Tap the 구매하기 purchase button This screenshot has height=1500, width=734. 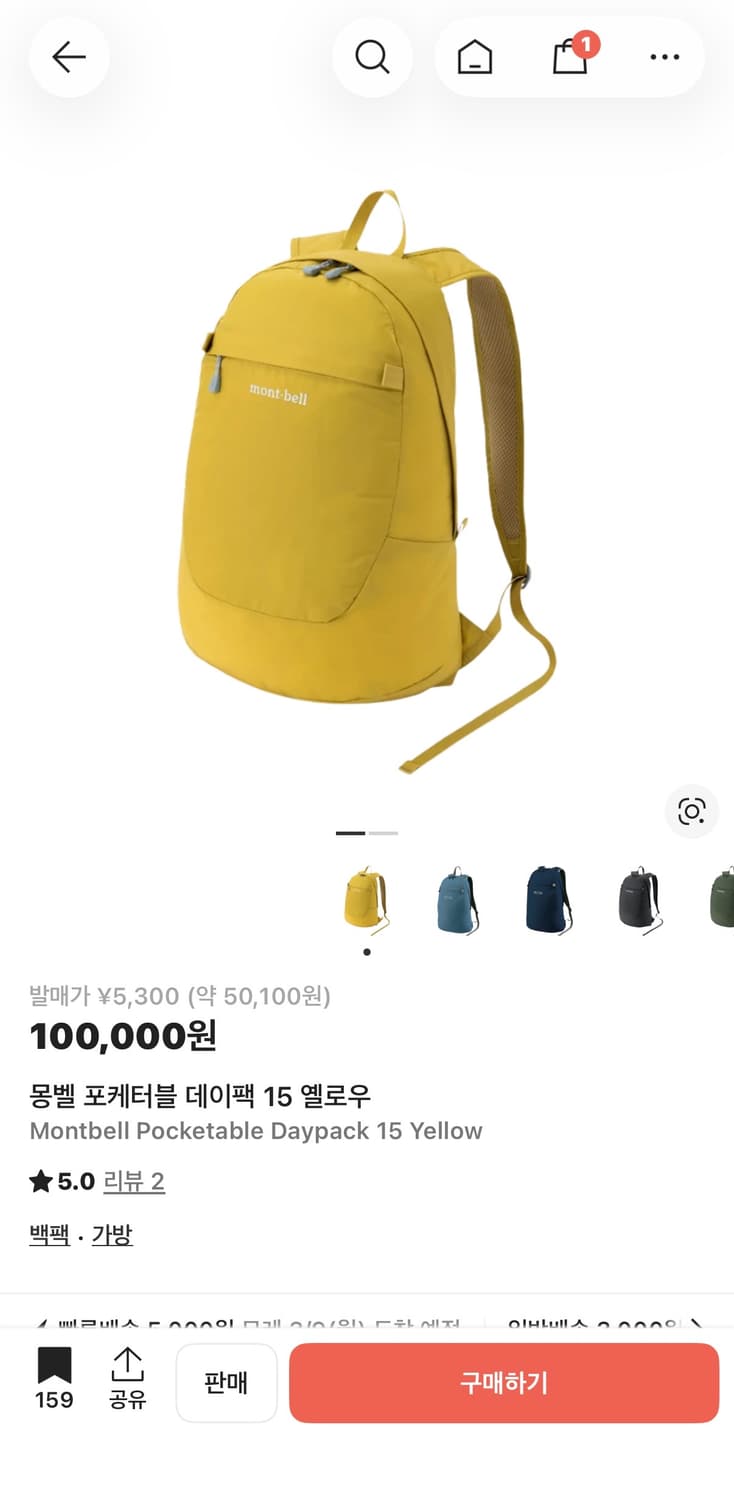pos(503,1383)
